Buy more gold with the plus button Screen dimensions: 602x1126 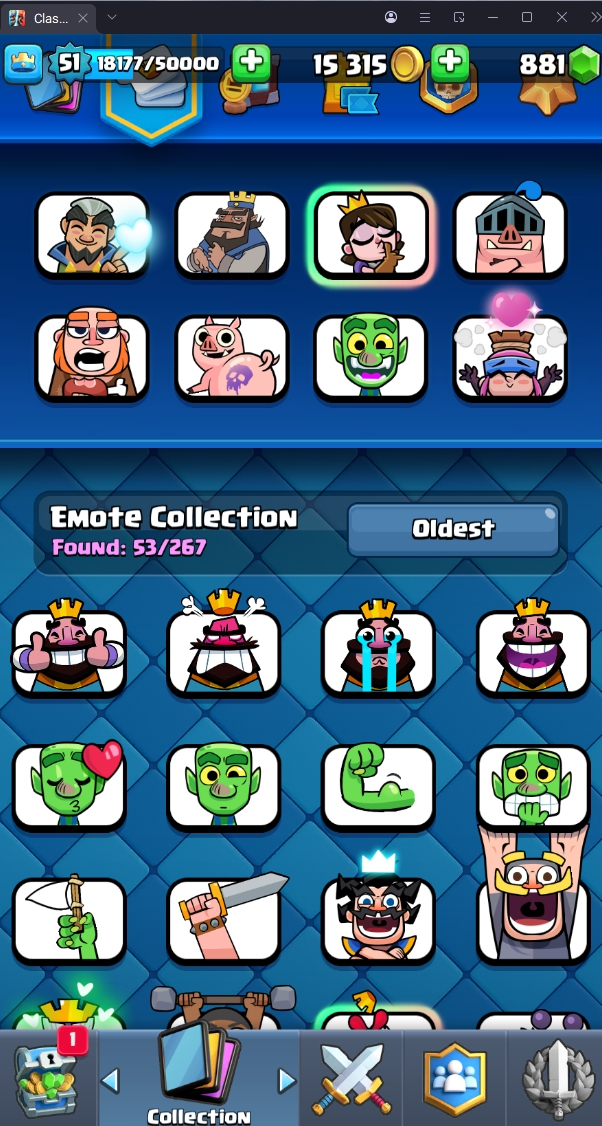click(451, 63)
